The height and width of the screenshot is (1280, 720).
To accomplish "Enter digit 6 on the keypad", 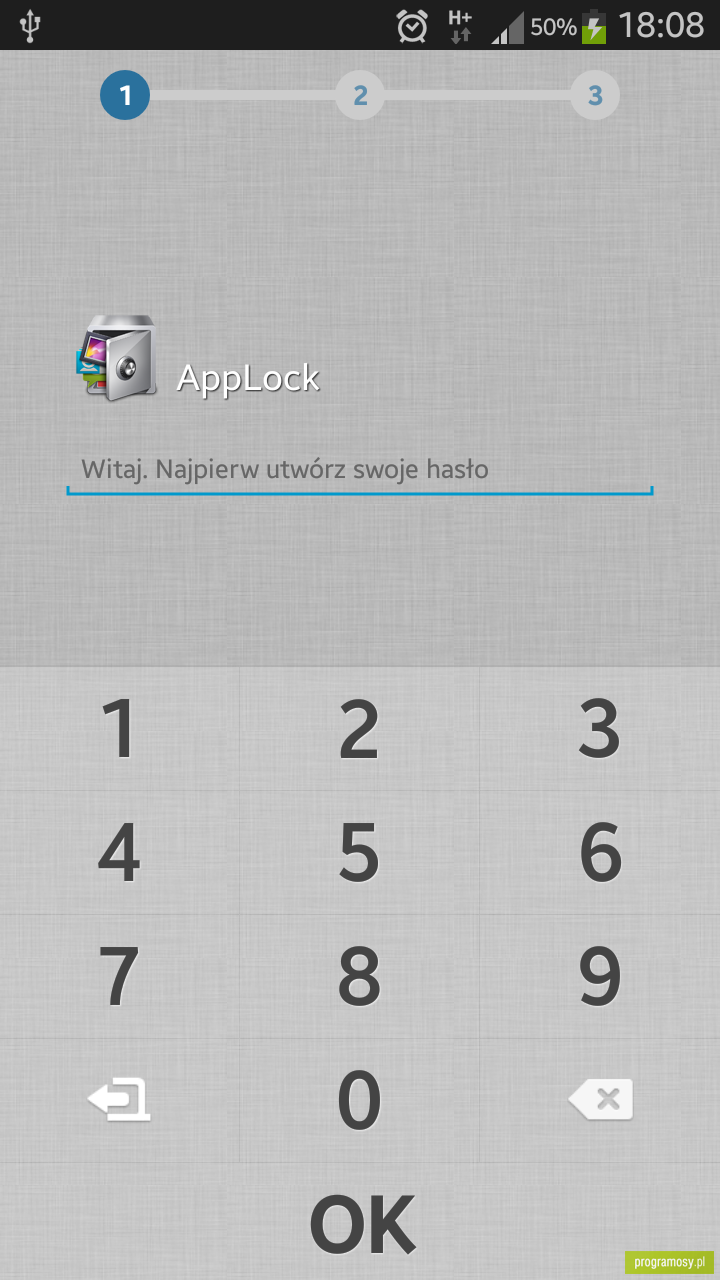I will tap(600, 853).
